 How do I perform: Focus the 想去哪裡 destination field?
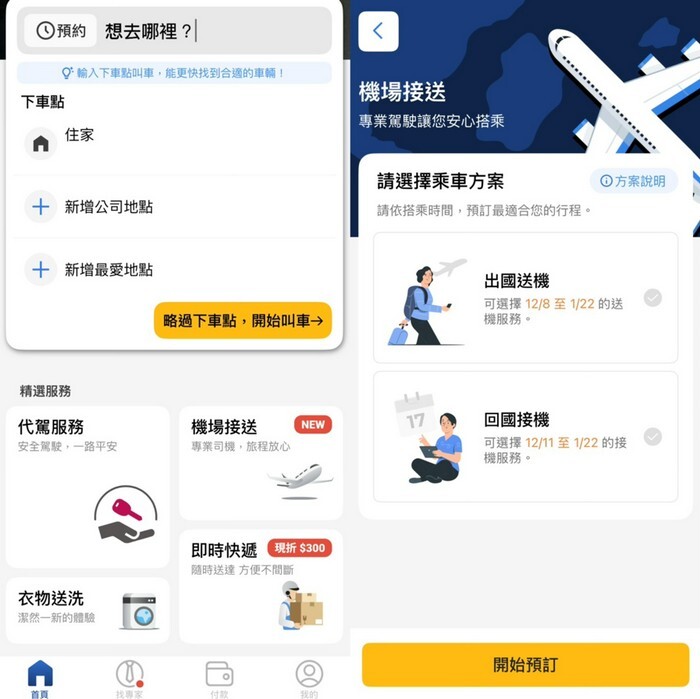pyautogui.click(x=215, y=31)
